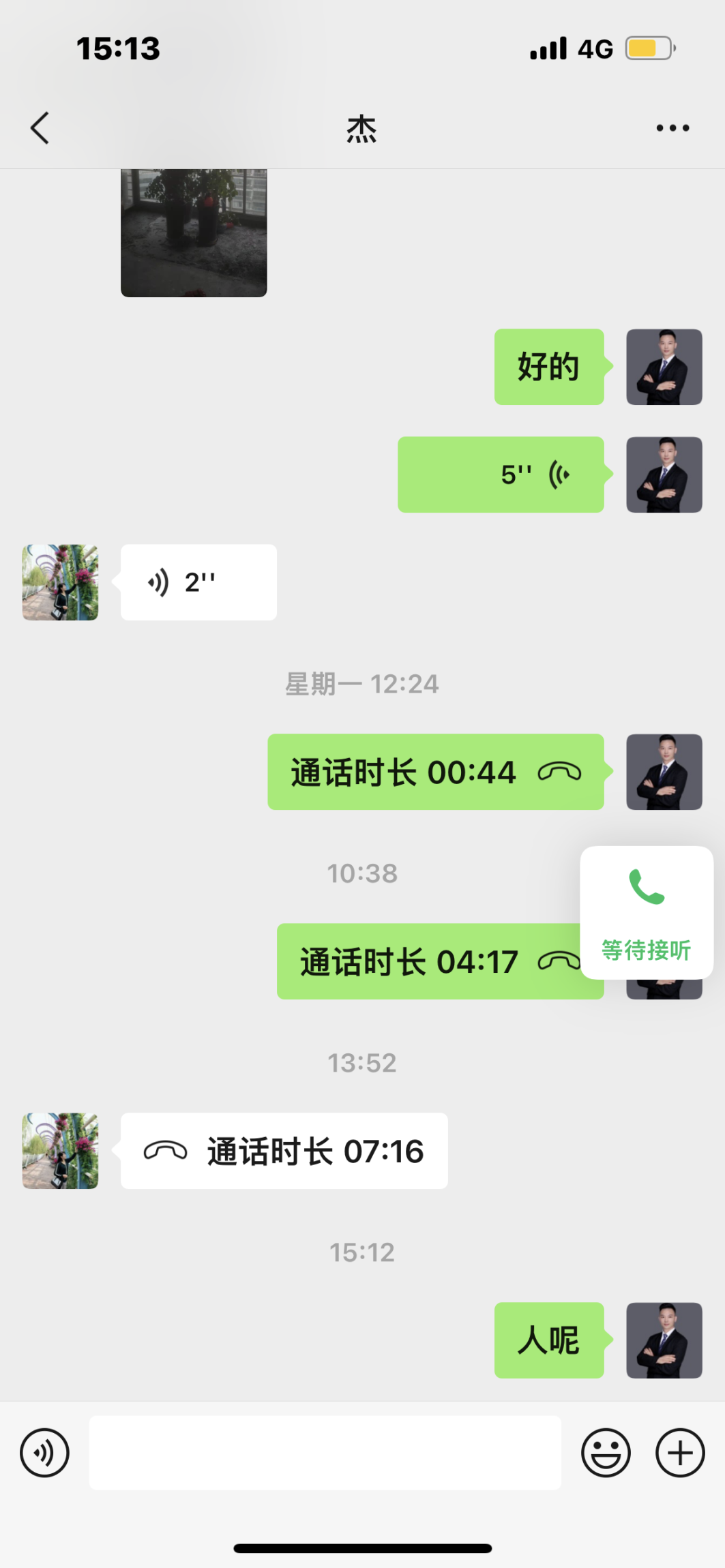Play the 2'' received voice message
The width and height of the screenshot is (725, 1568).
[x=198, y=582]
